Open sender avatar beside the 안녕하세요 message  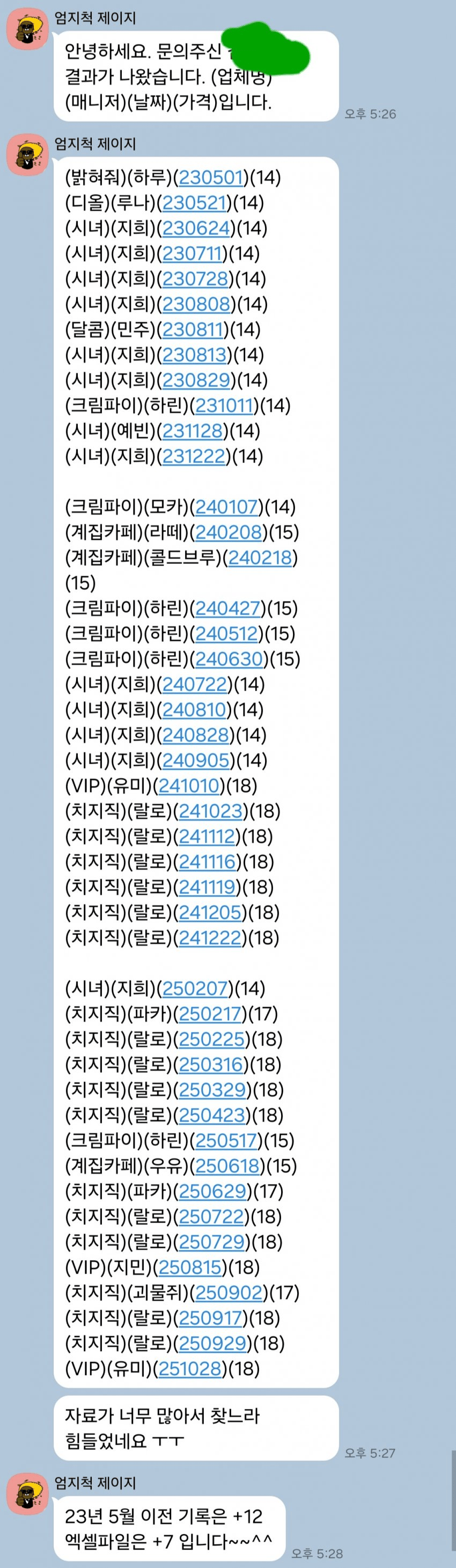27,29
